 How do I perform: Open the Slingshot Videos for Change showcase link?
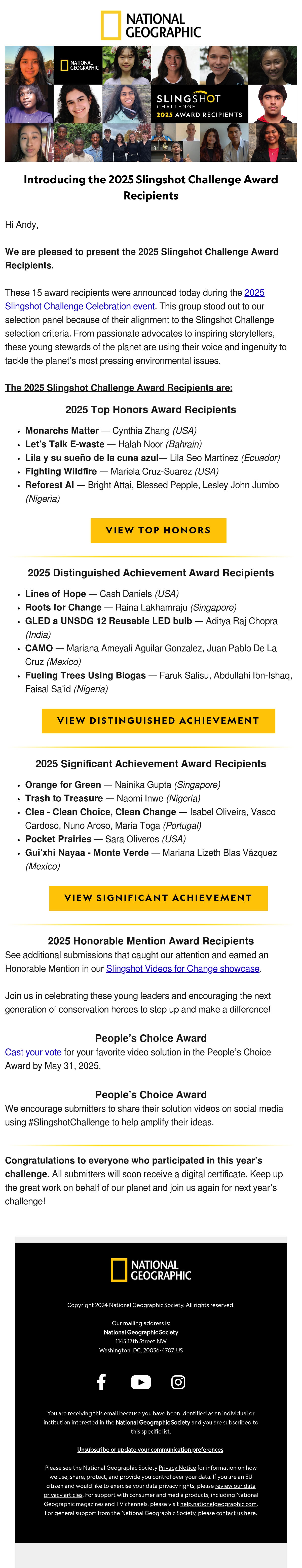[x=183, y=968]
